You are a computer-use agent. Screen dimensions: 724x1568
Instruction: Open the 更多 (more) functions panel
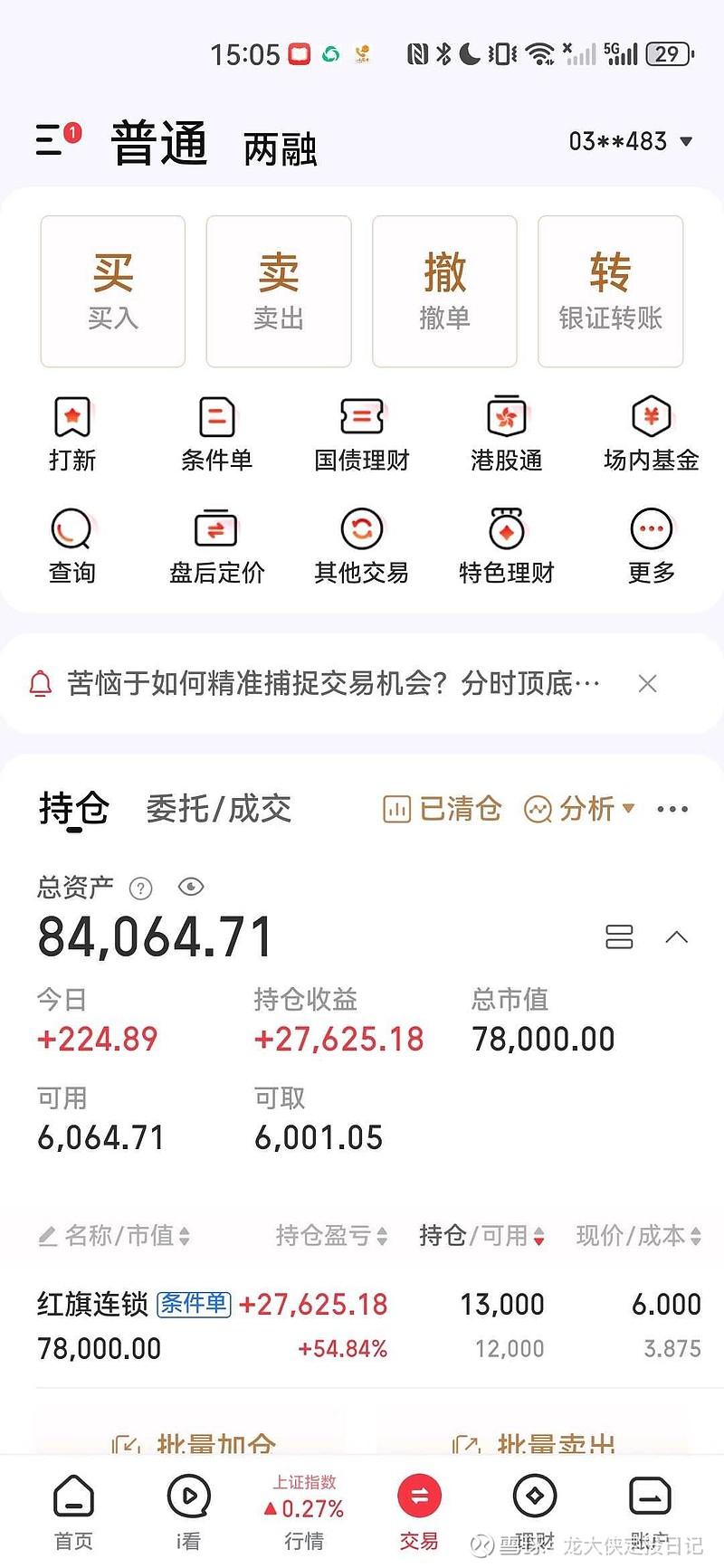[x=650, y=545]
